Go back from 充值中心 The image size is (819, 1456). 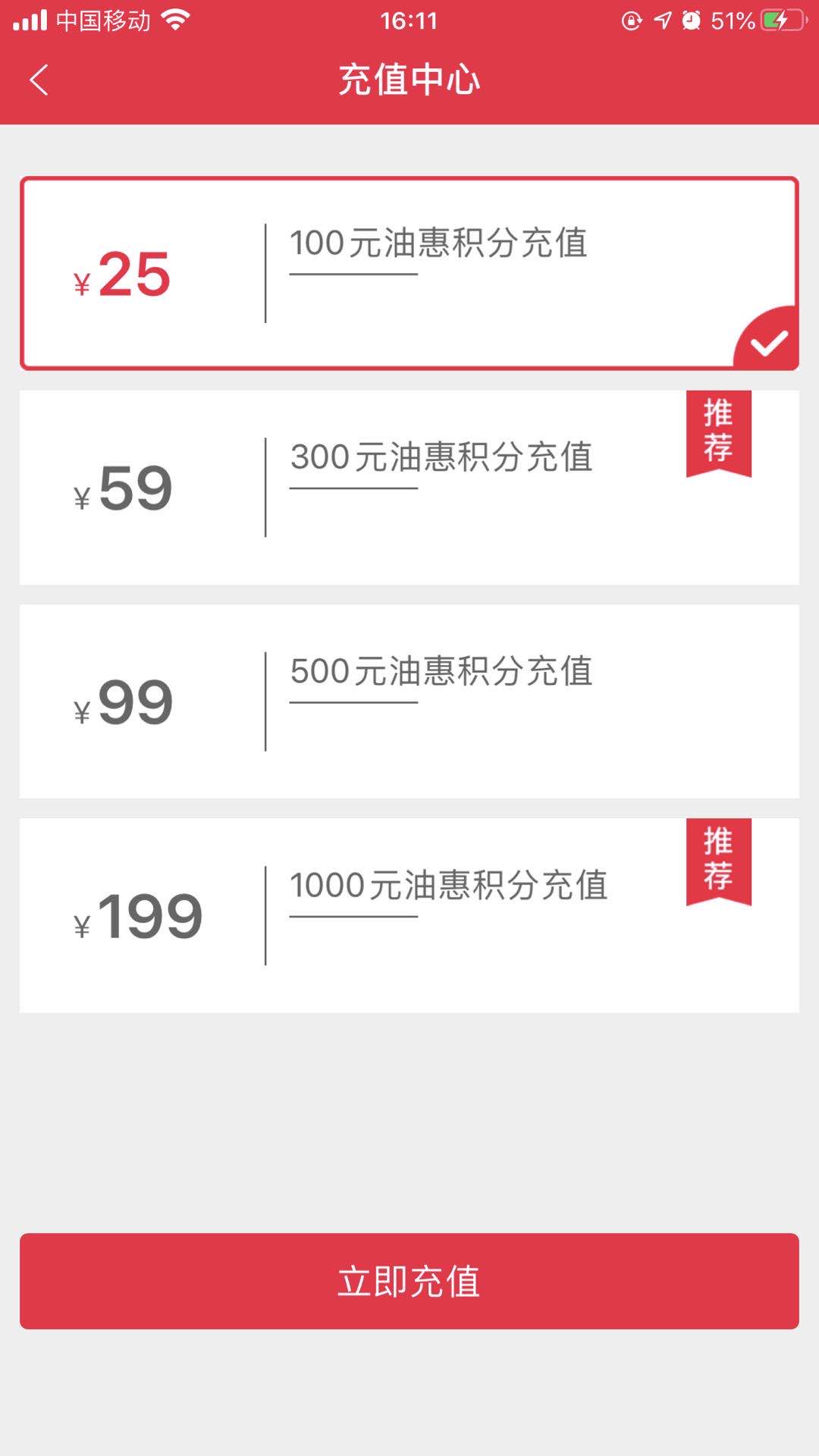[39, 80]
